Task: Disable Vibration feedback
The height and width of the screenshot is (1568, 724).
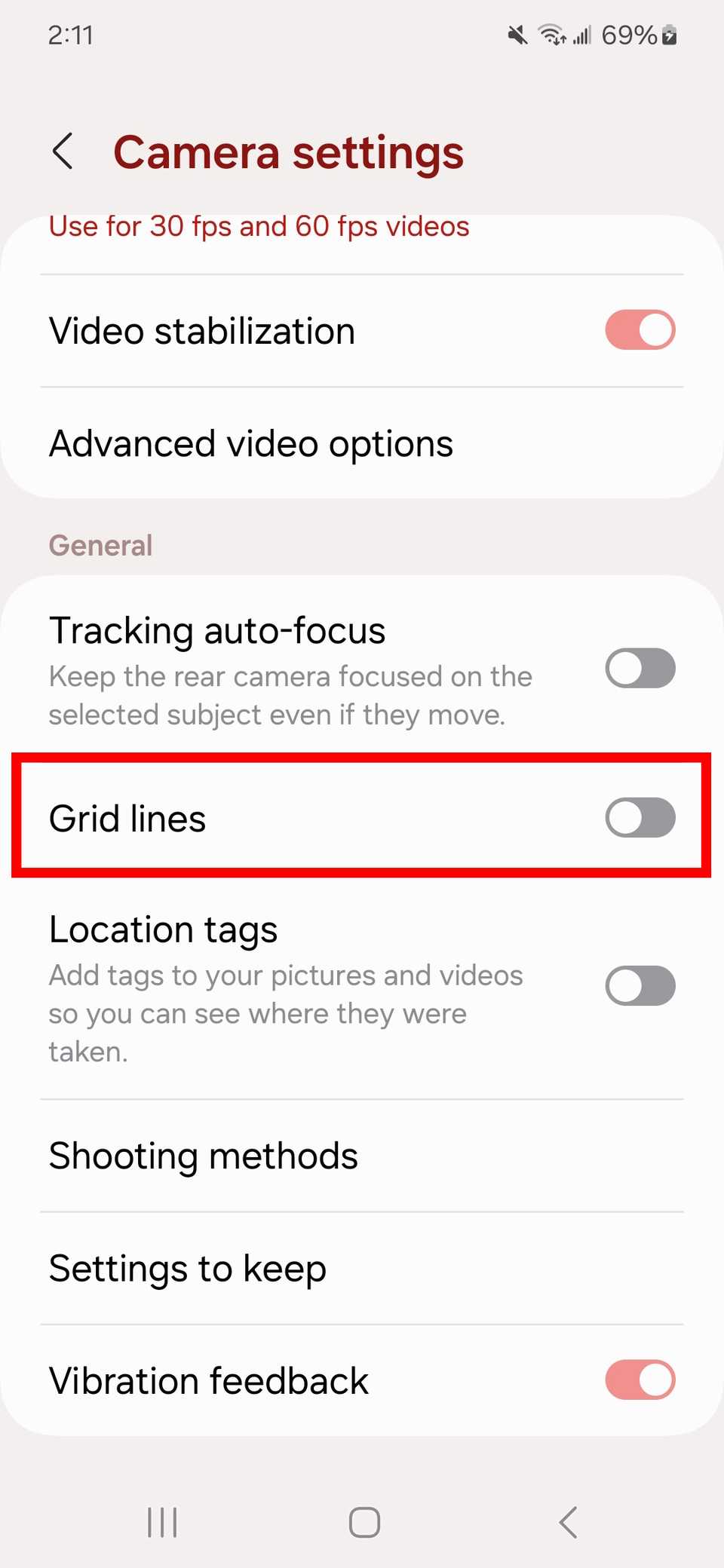Action: click(640, 1380)
